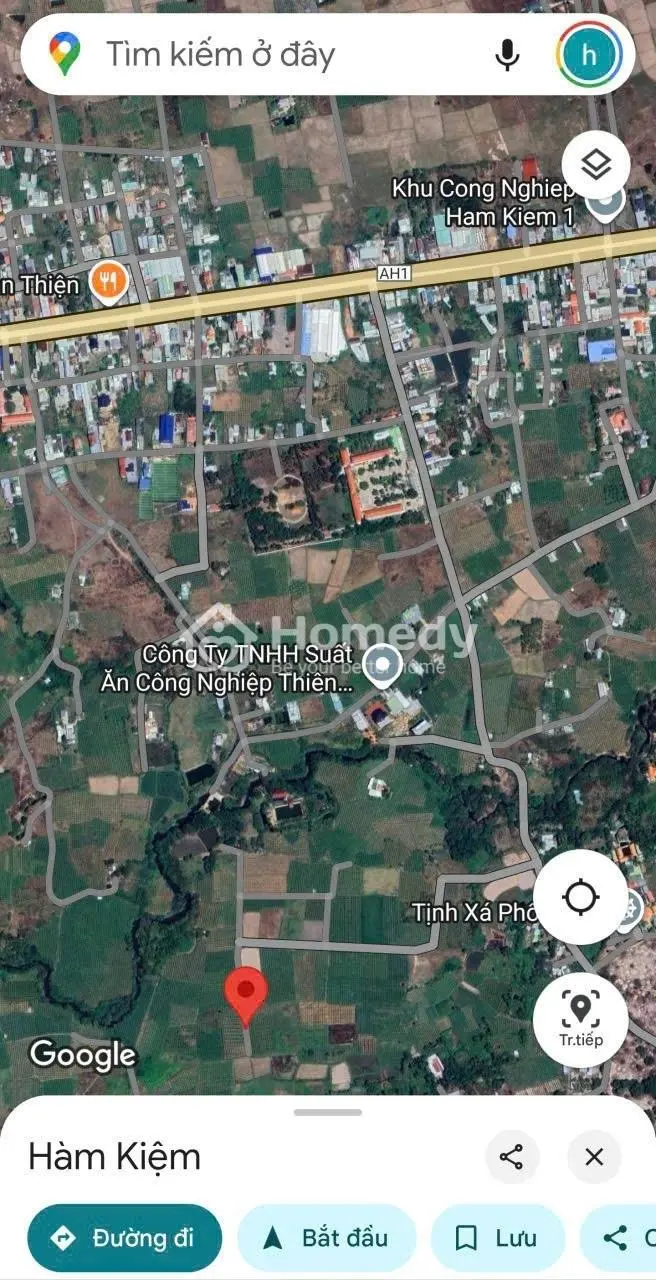
Task: Open the Công Ty TNHH Suất Ăn place marker
Action: coord(381,667)
